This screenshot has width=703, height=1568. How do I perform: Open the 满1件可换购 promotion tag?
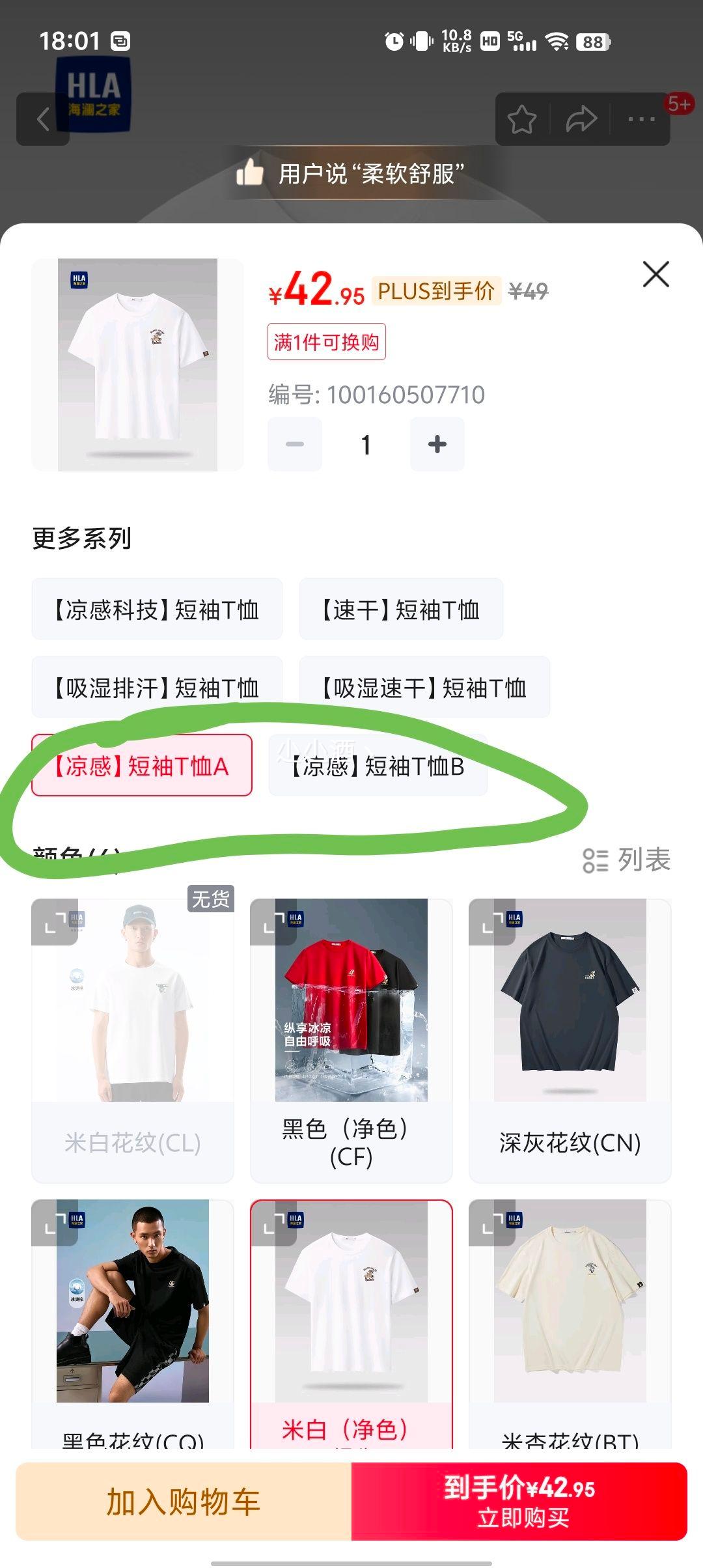[x=326, y=342]
